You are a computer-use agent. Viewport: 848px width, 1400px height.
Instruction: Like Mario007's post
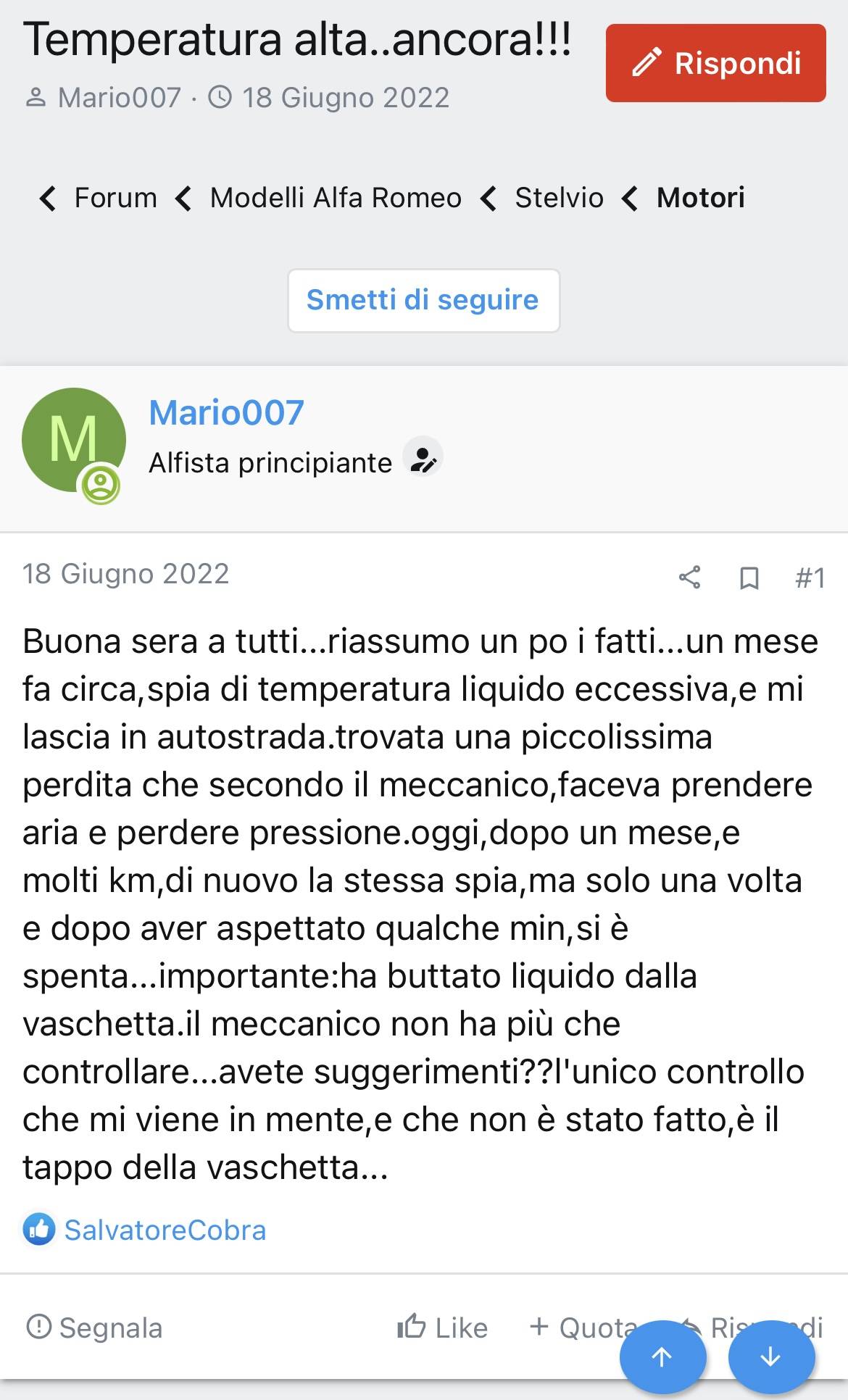(x=443, y=1328)
